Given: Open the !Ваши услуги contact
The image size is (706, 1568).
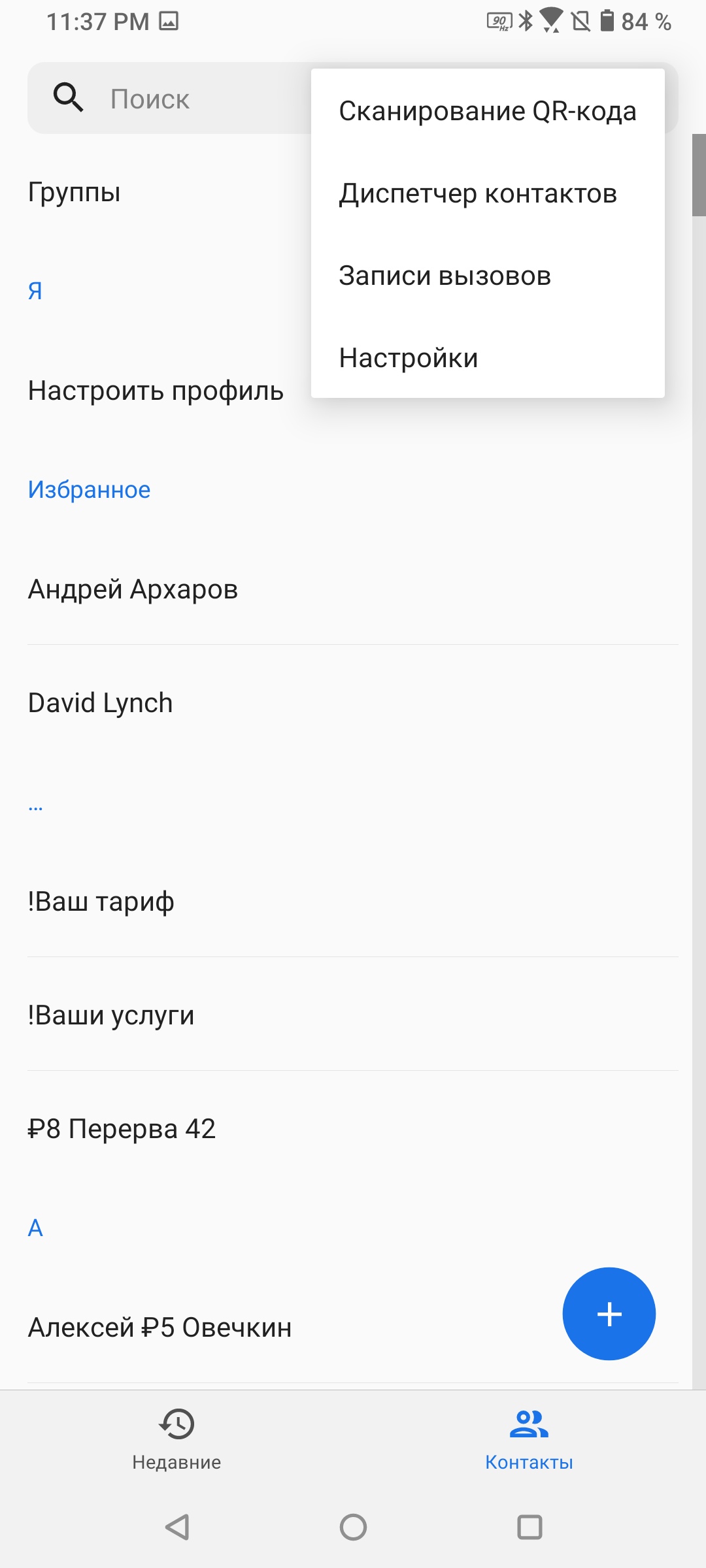Looking at the screenshot, I should pos(111,1015).
